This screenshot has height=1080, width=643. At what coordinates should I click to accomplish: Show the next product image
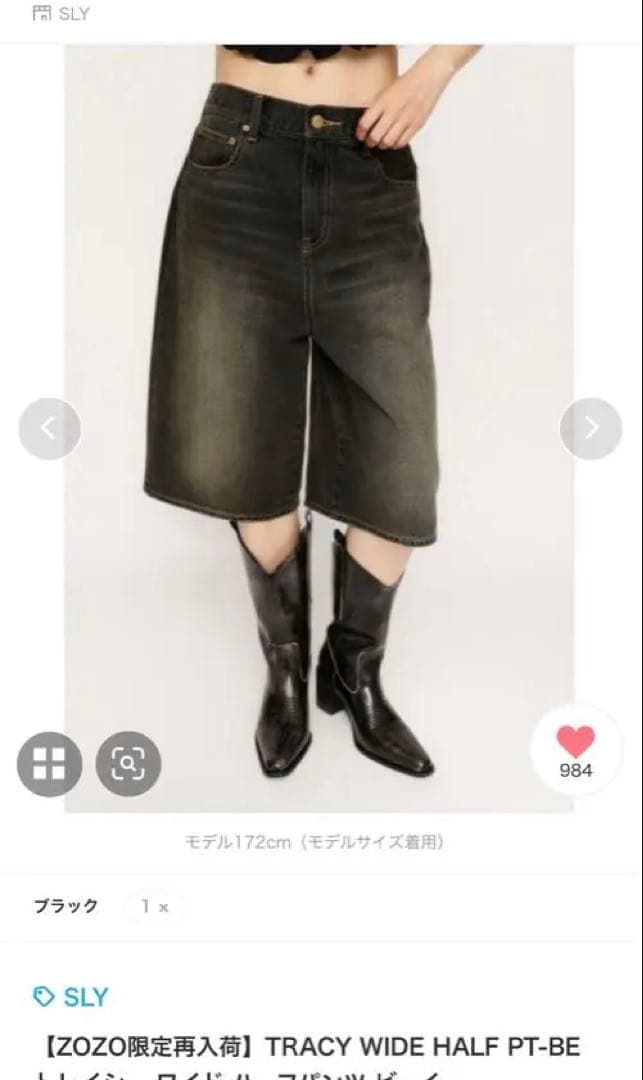[x=590, y=429]
